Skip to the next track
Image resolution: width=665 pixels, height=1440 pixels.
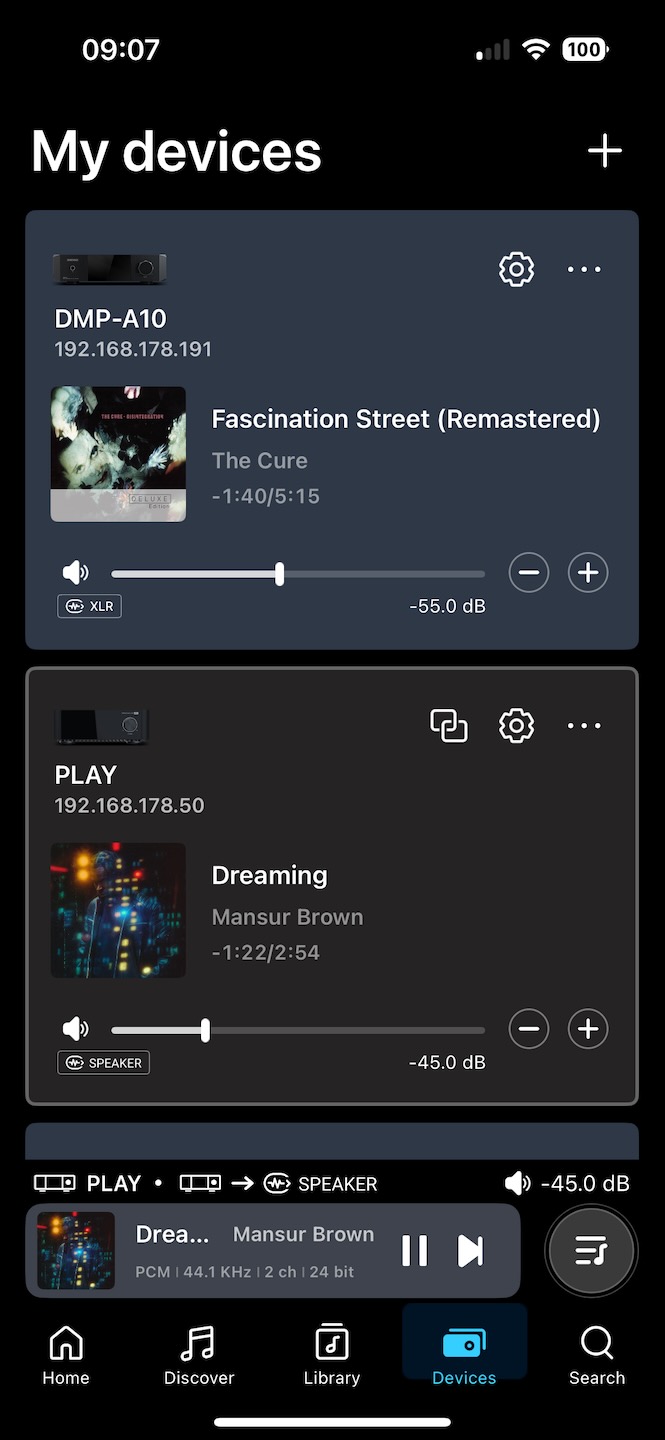coord(470,1250)
